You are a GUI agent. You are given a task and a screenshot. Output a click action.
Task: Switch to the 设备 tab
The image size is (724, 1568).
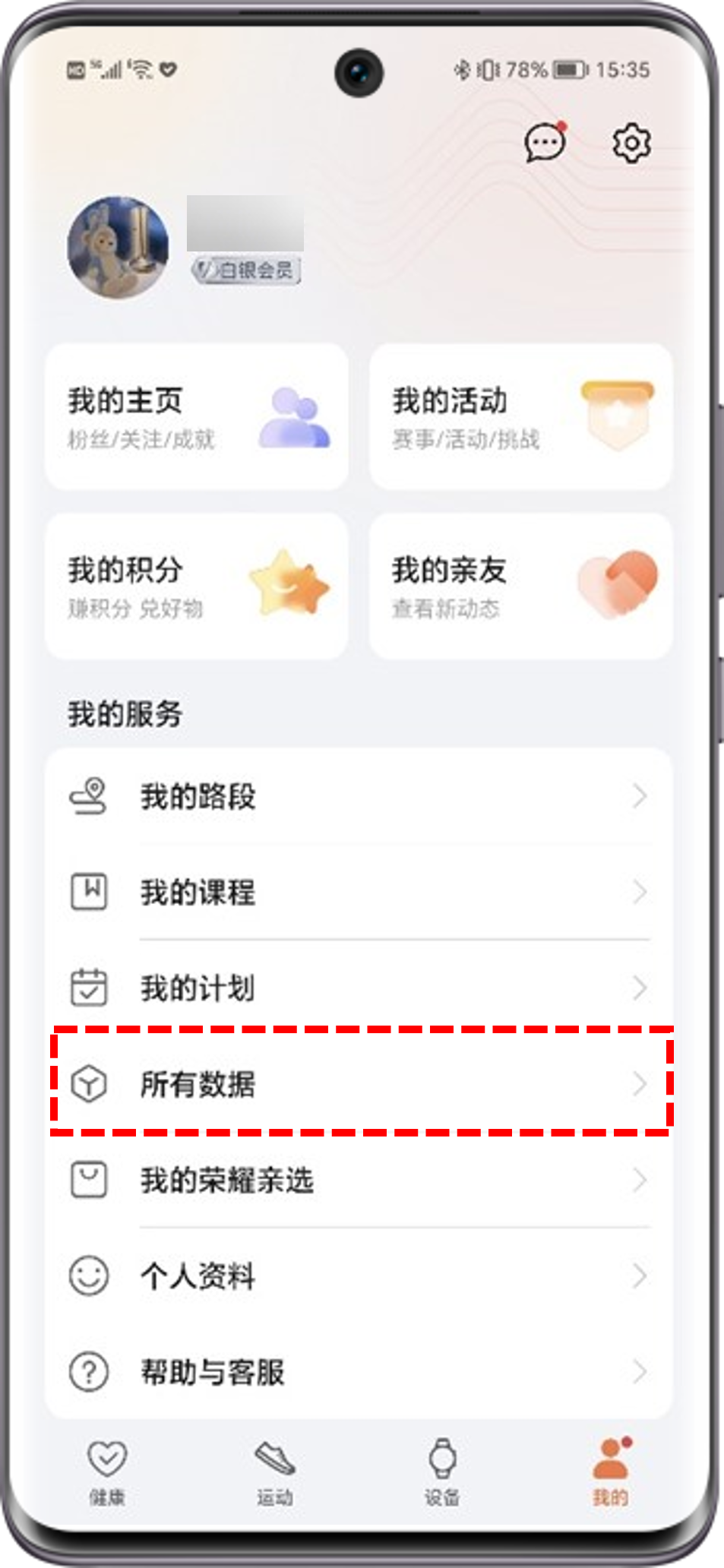tap(442, 1472)
